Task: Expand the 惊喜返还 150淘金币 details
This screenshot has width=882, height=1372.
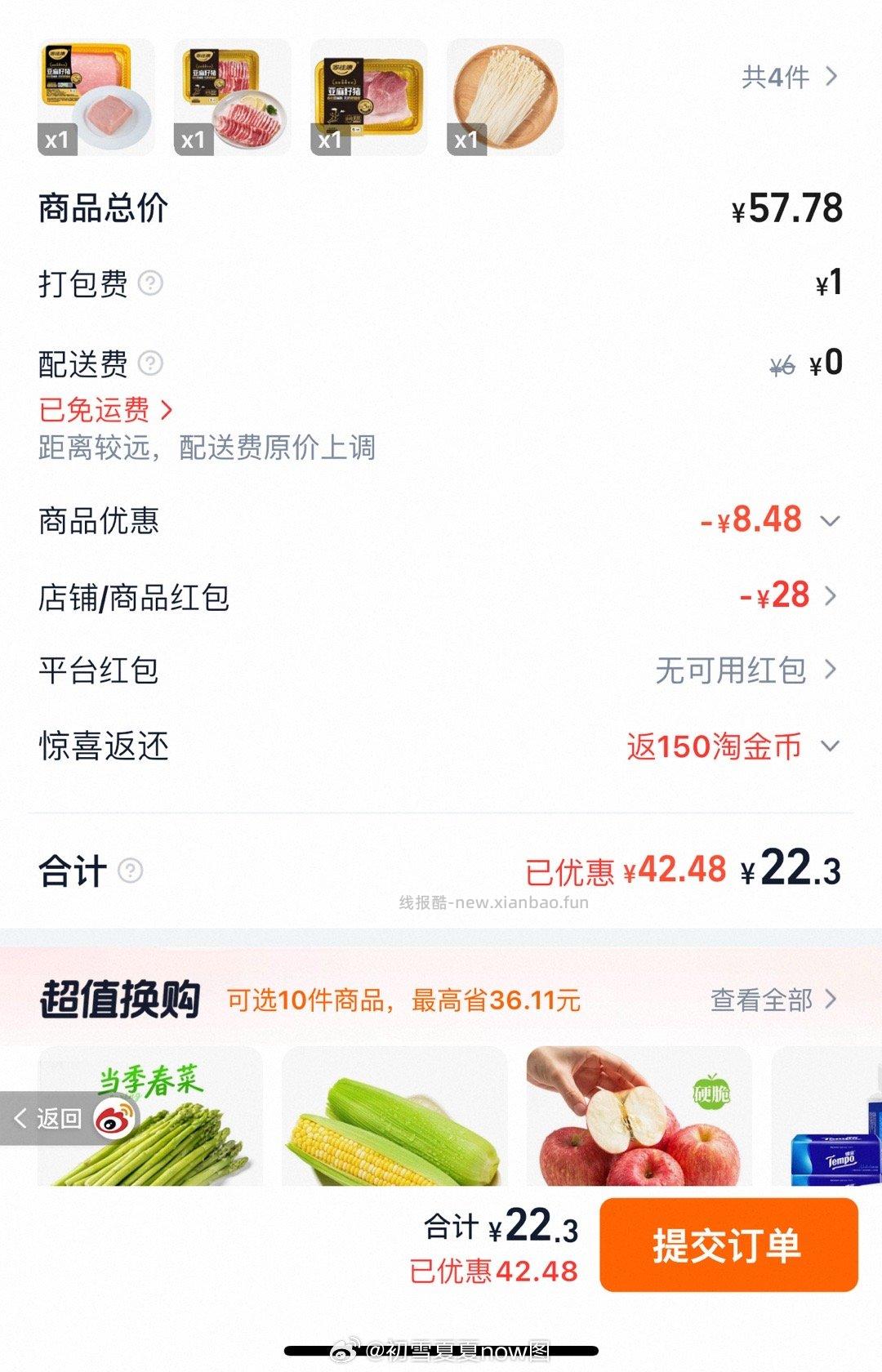Action: tap(830, 746)
